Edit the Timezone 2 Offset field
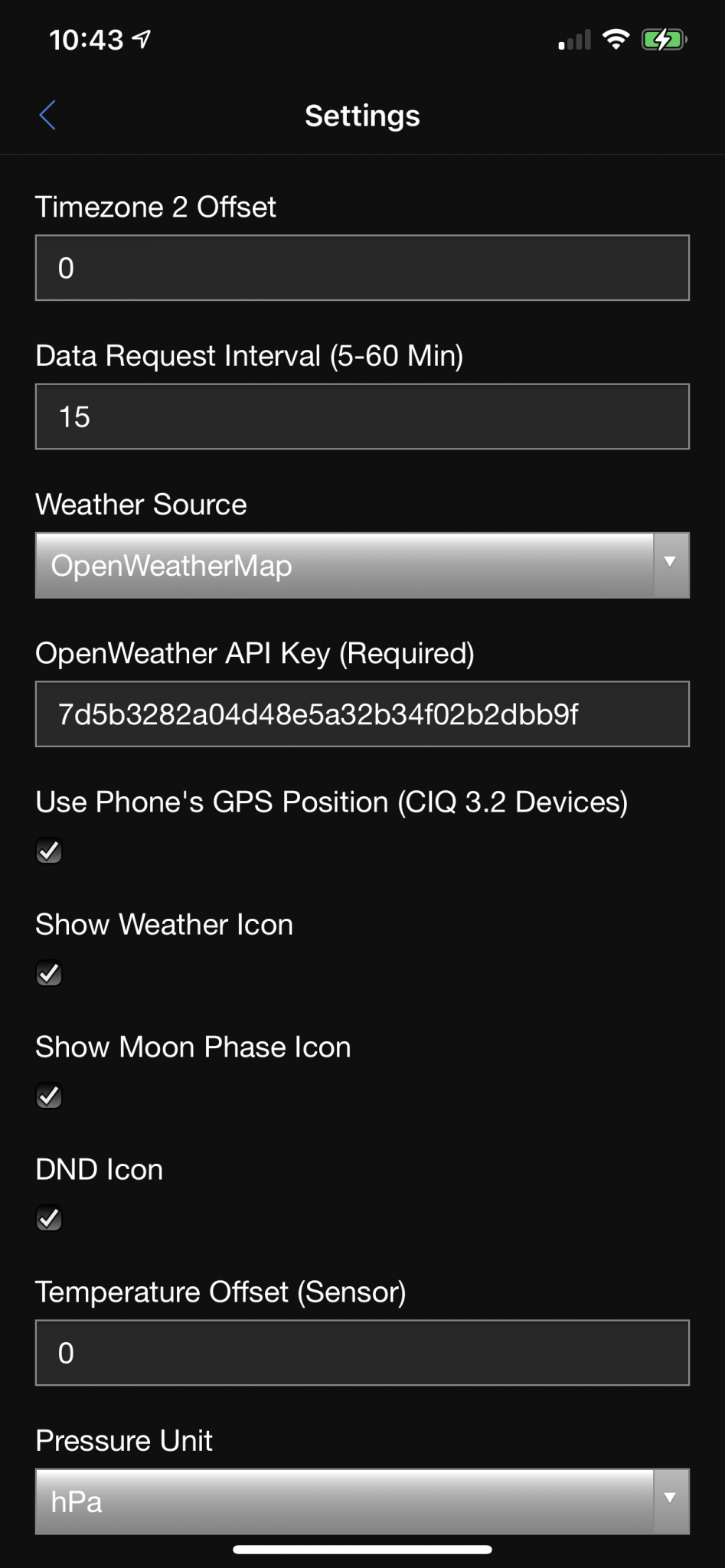 362,268
